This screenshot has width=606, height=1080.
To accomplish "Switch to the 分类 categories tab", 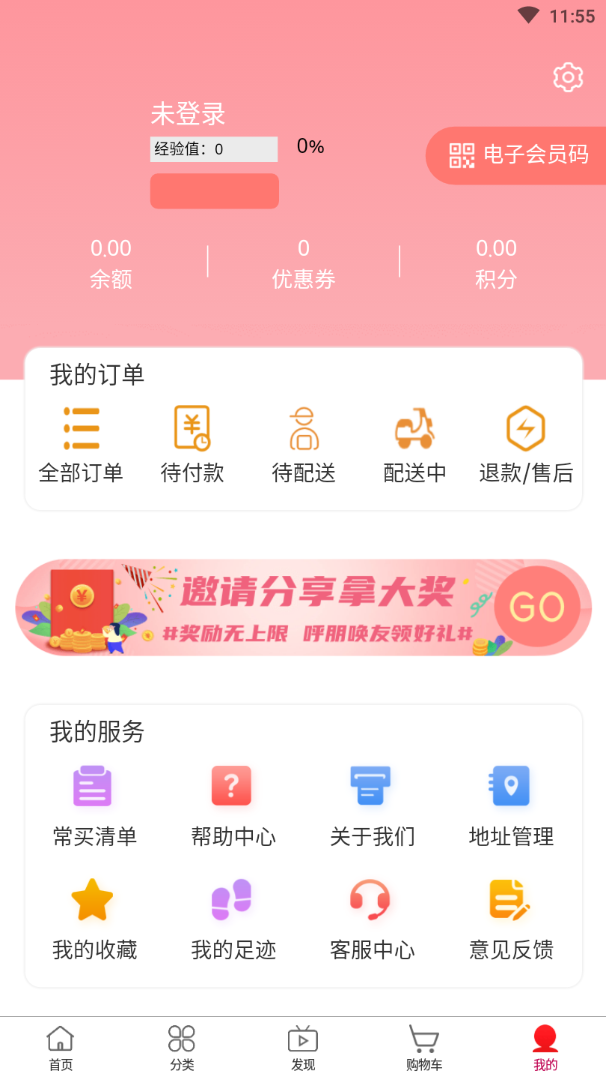I will tap(181, 1047).
